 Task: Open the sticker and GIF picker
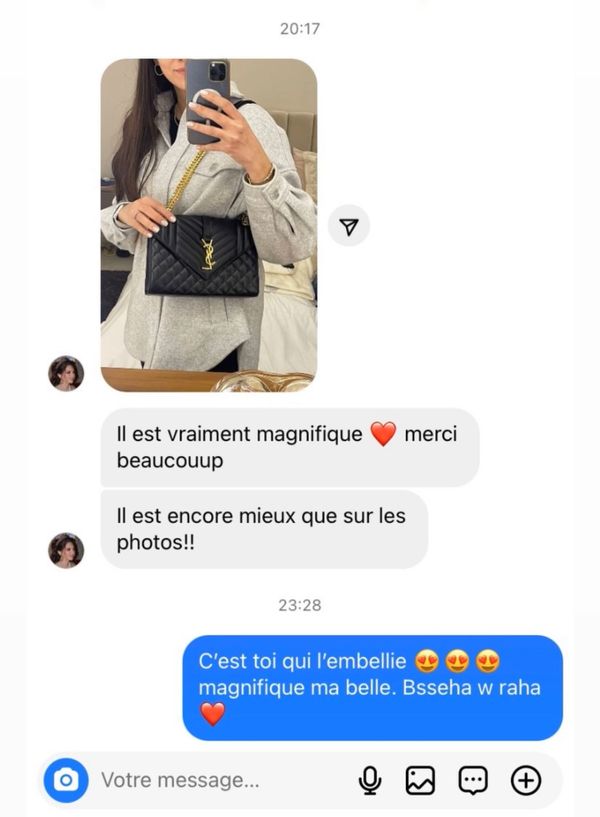coord(473,780)
